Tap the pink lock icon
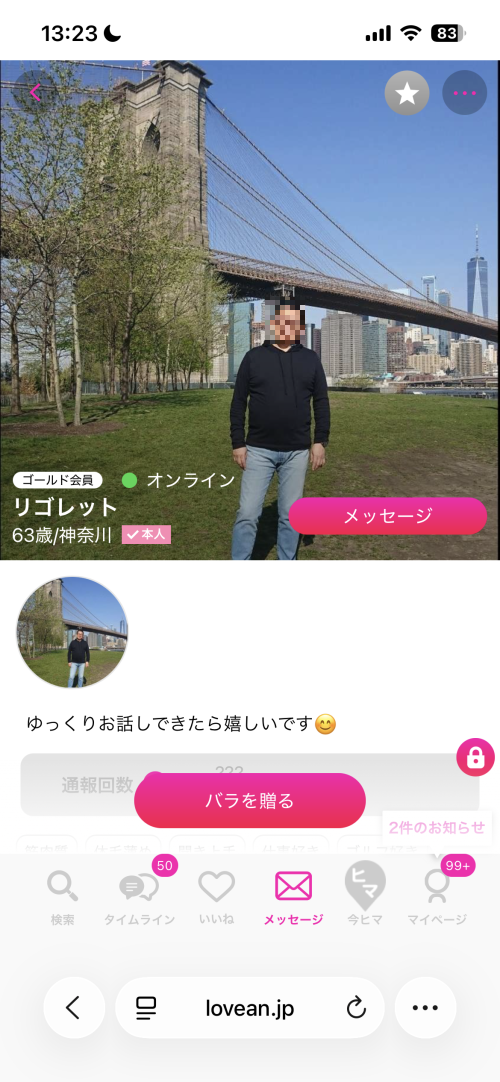The image size is (500, 1082). pyautogui.click(x=475, y=758)
